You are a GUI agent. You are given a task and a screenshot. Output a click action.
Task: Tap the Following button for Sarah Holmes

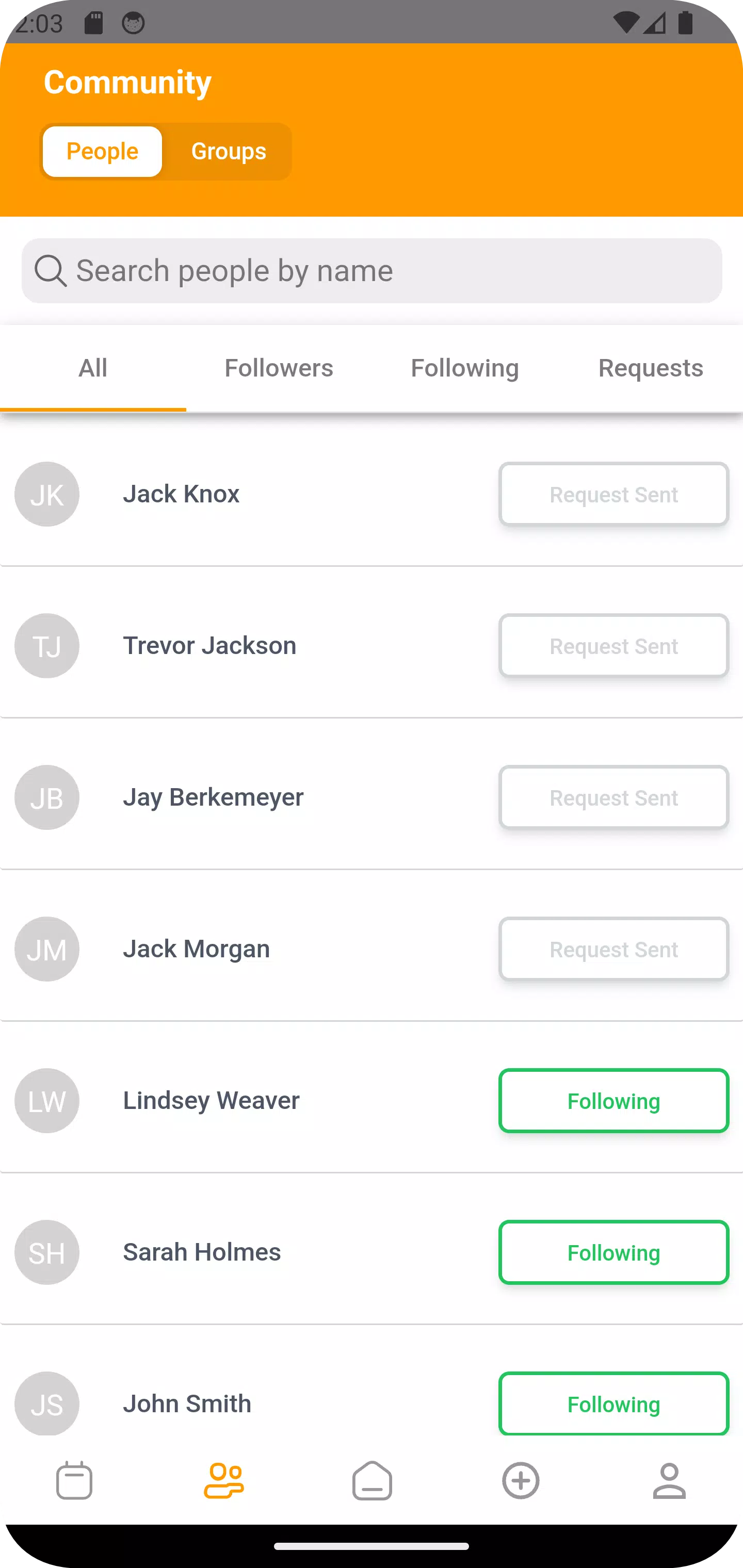614,1252
